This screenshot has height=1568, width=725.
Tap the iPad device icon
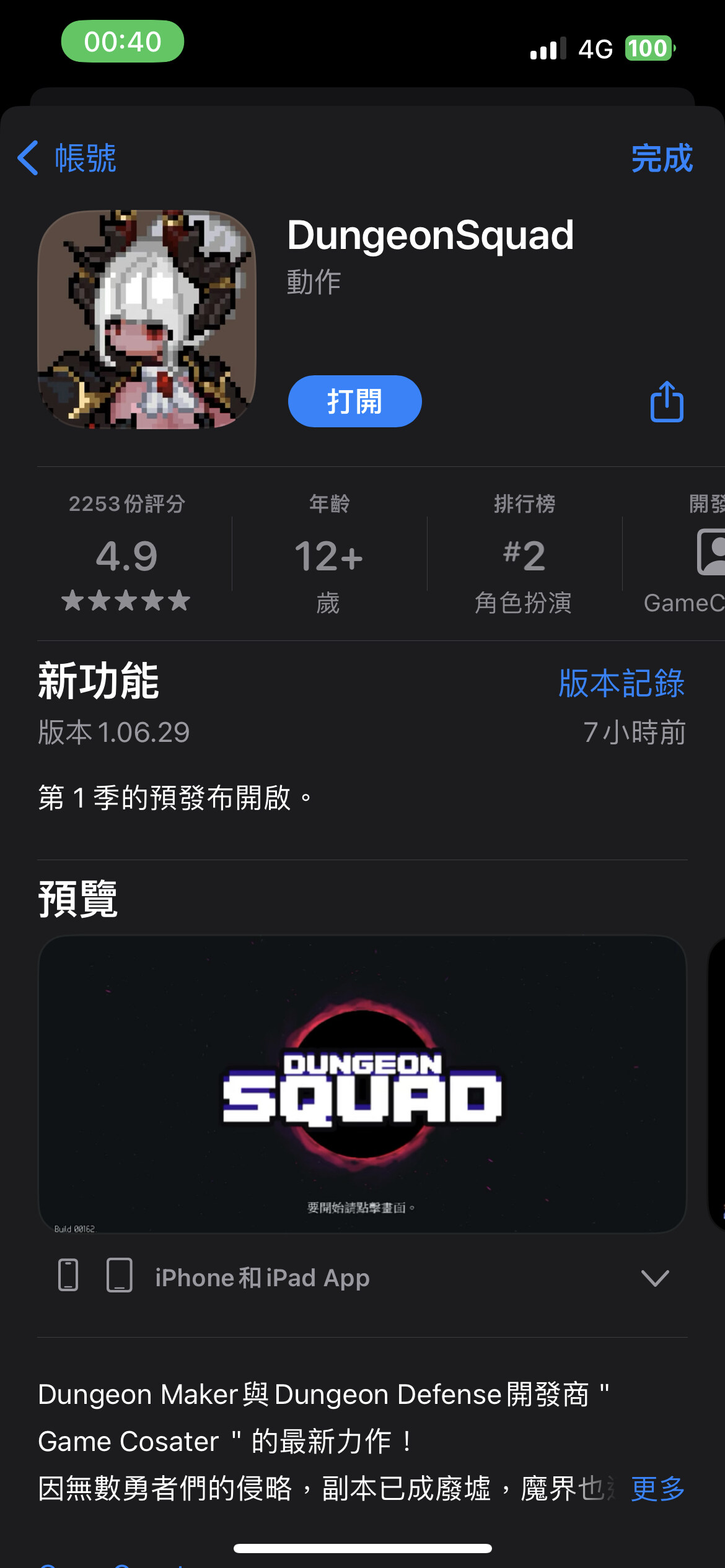point(120,1277)
